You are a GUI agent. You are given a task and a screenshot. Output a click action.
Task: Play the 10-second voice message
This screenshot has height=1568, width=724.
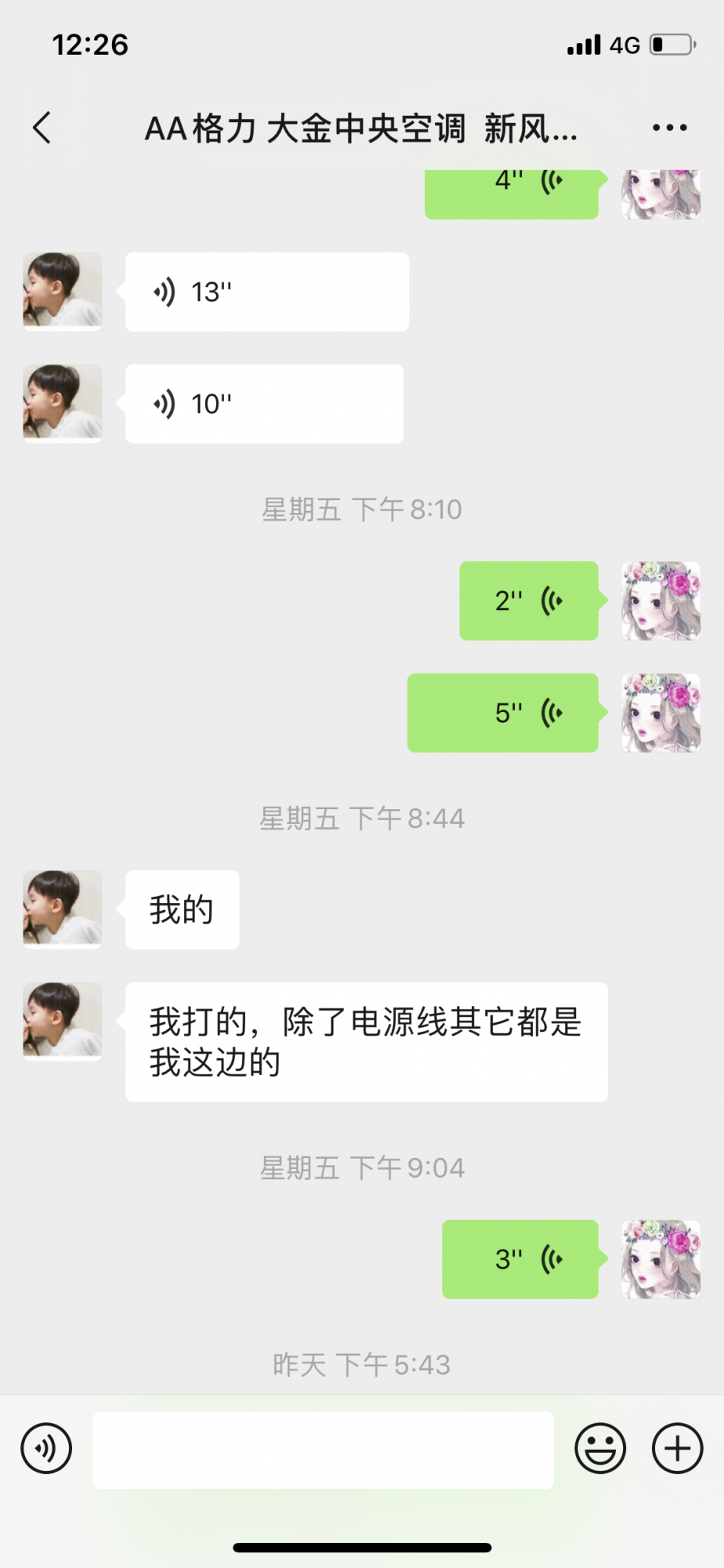(264, 404)
